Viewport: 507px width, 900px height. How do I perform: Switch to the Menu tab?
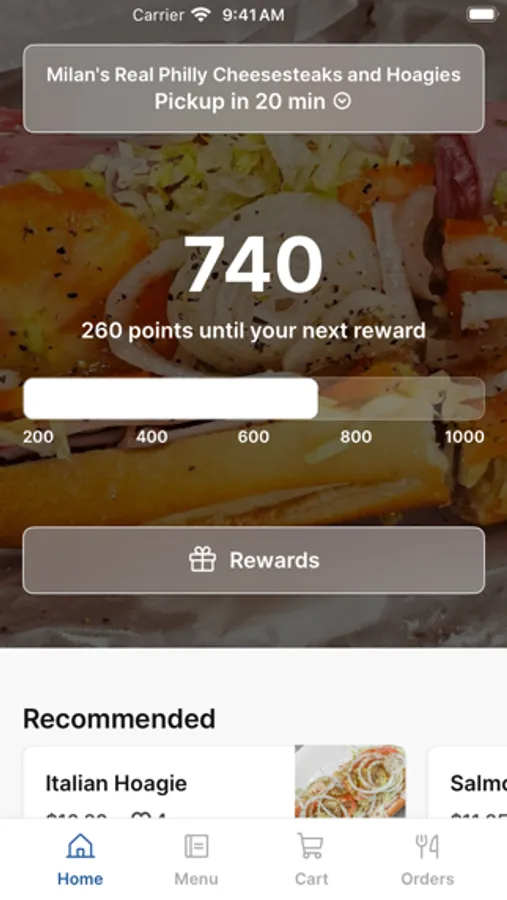tap(196, 860)
